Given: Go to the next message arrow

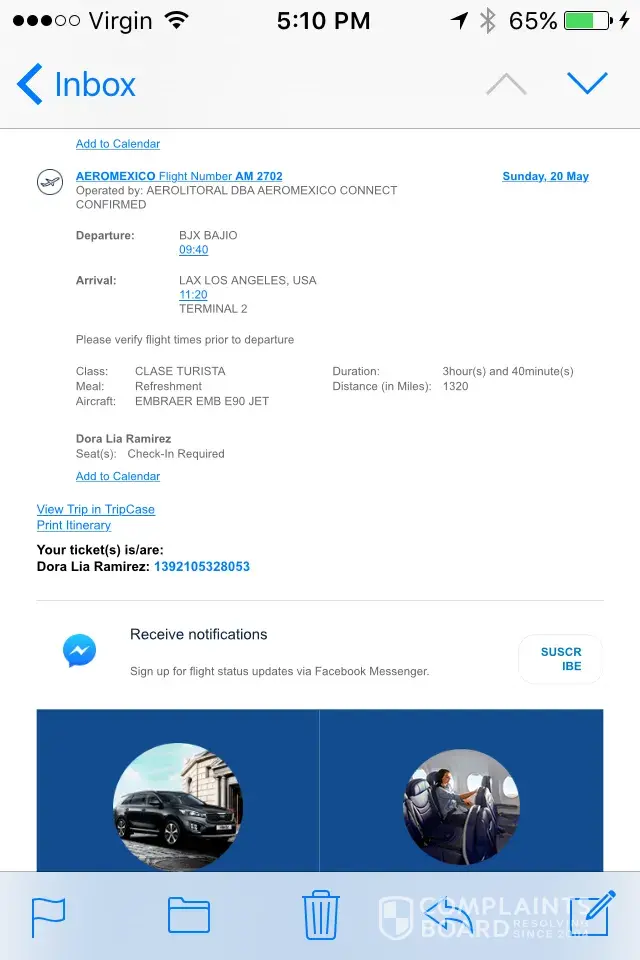Looking at the screenshot, I should pyautogui.click(x=587, y=84).
